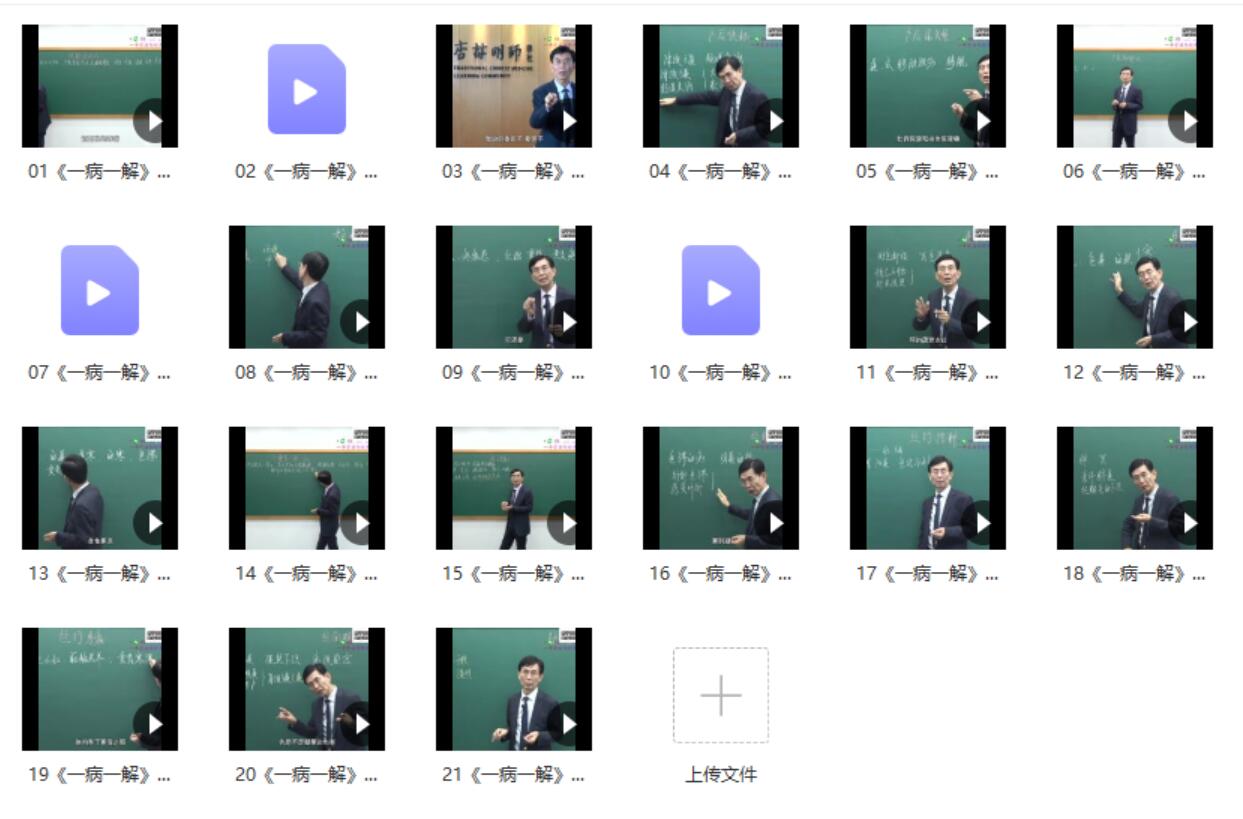Open video 15《一病一解》
Screen dimensions: 1243x819
(514, 489)
